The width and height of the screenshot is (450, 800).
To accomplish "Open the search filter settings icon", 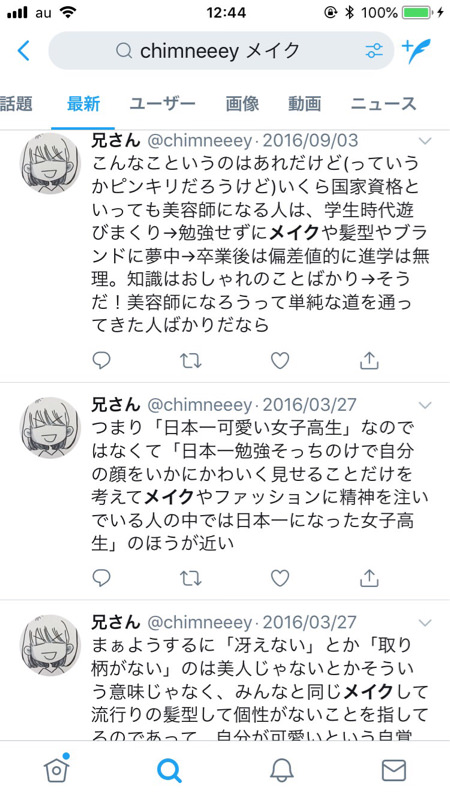I will 374,51.
